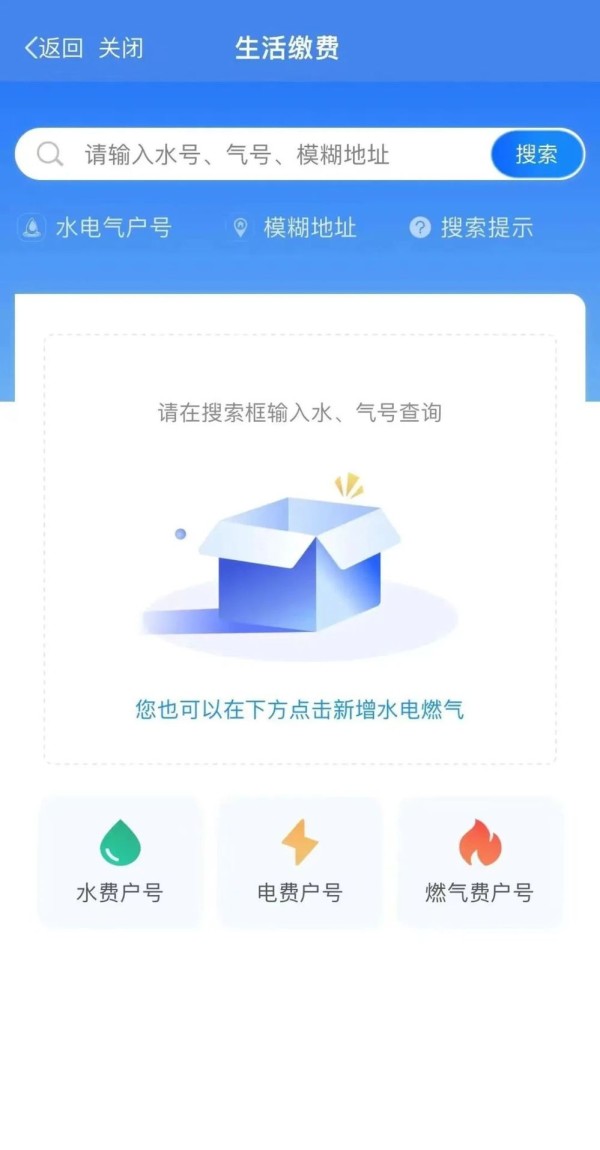Add a 水费户号 account
The image size is (600, 1150).
click(x=120, y=863)
